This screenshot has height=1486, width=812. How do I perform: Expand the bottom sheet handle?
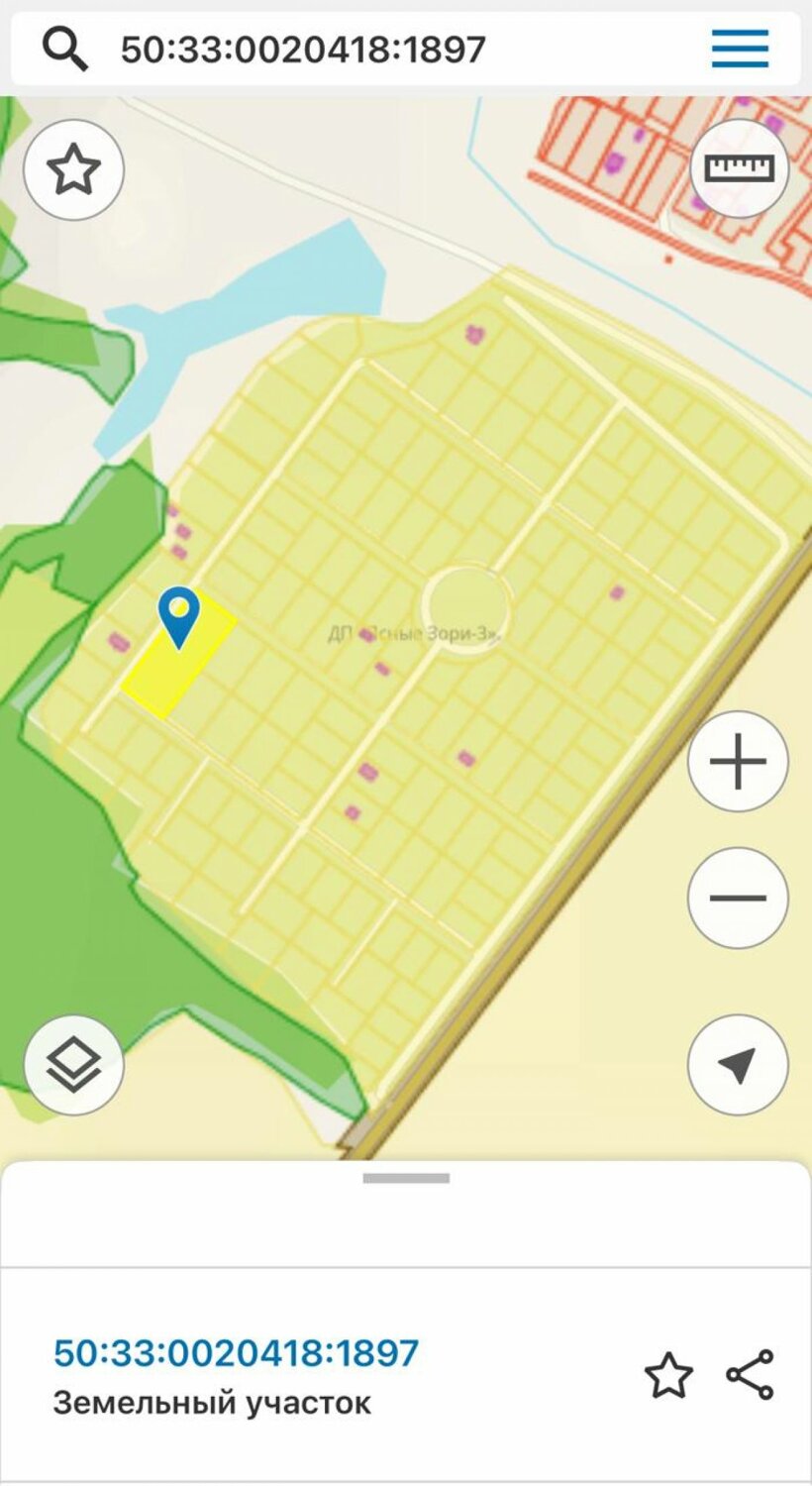[406, 1179]
